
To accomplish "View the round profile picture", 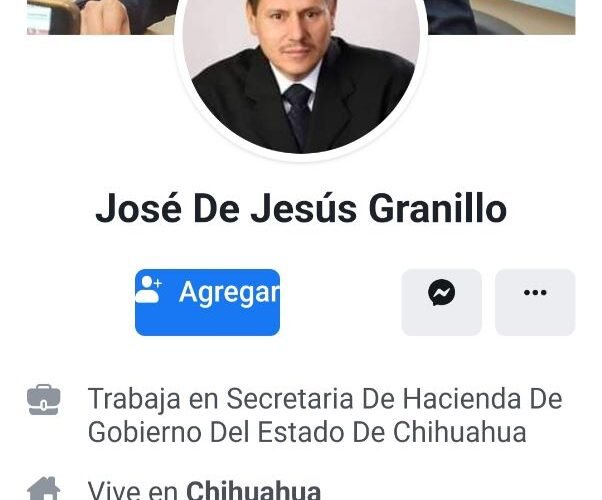I will [x=301, y=75].
